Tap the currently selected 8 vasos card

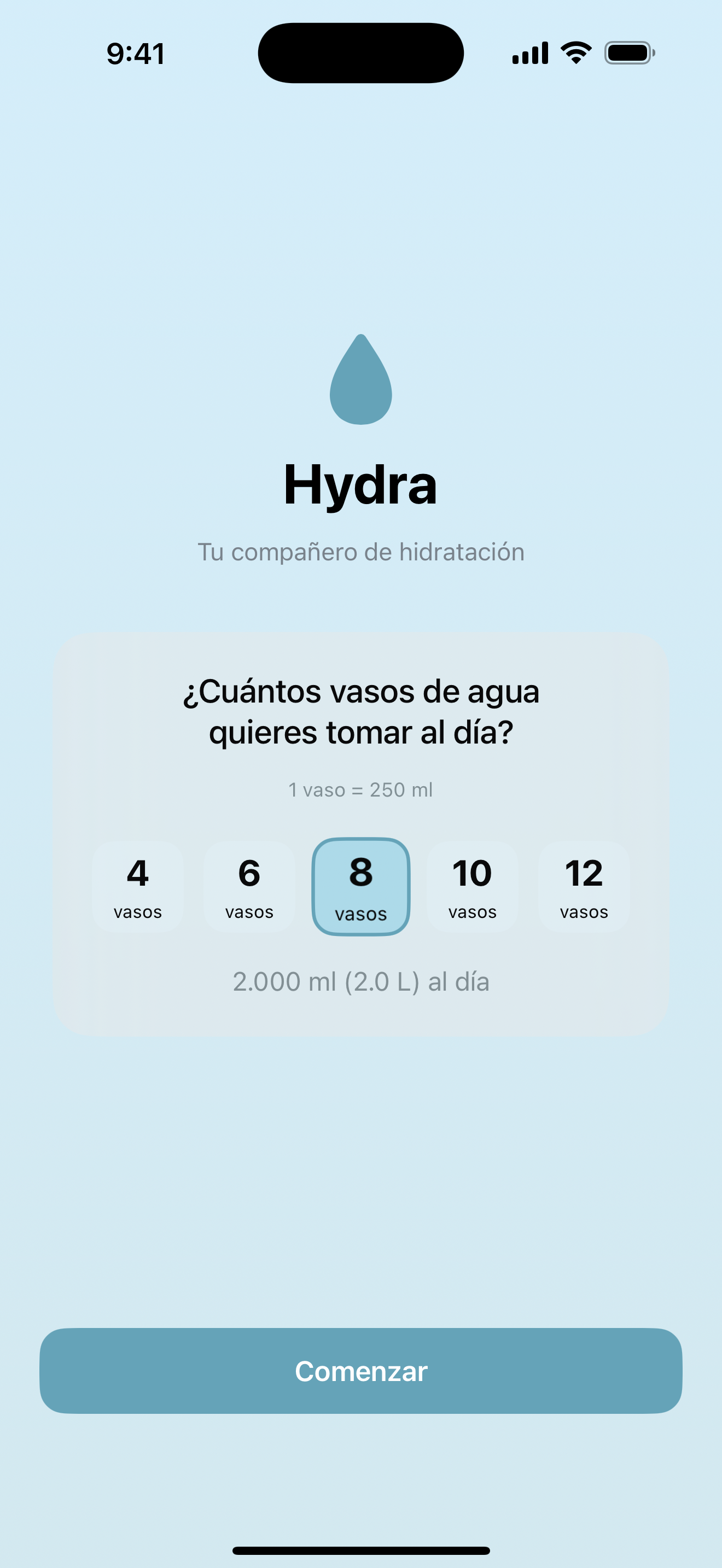tap(360, 887)
